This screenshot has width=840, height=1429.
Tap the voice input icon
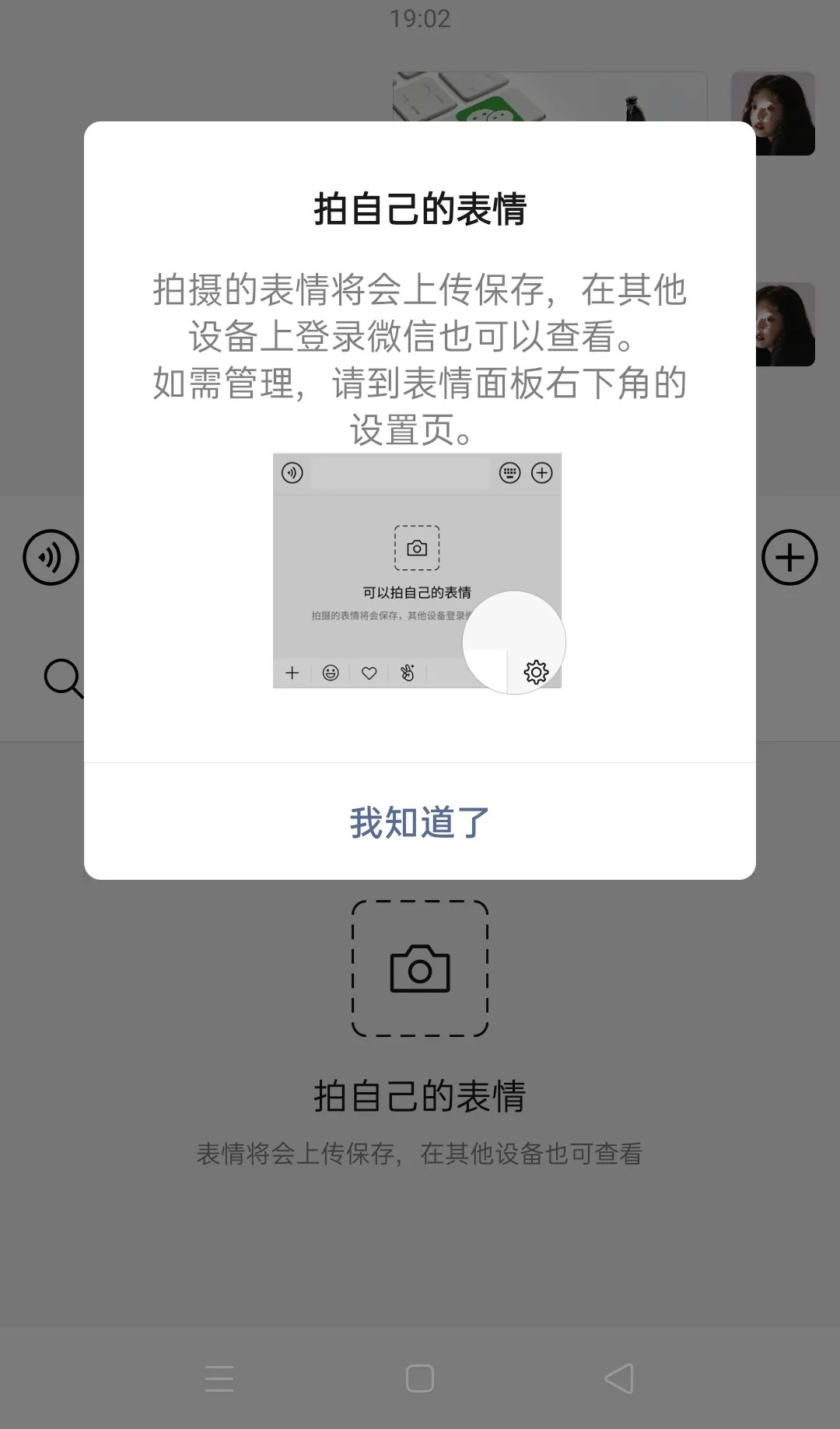pyautogui.click(x=51, y=558)
